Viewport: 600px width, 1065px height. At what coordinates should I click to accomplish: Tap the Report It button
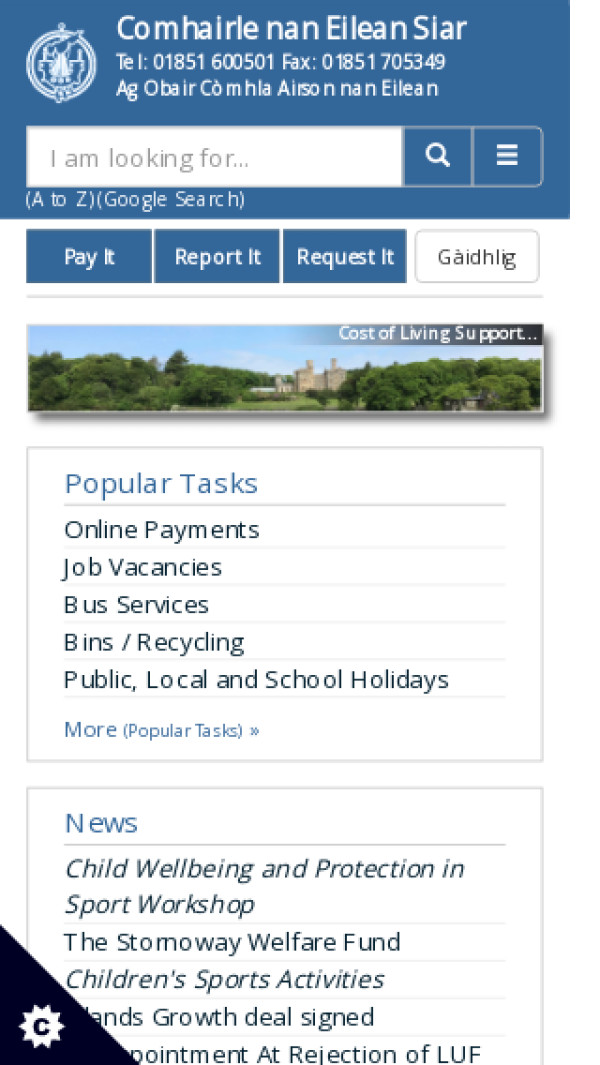[x=217, y=257]
